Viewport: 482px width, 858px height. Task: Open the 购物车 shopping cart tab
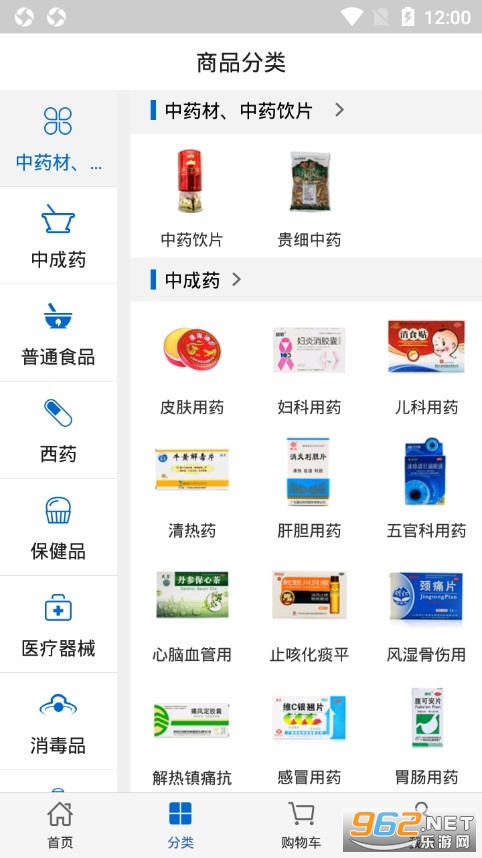coord(301,825)
